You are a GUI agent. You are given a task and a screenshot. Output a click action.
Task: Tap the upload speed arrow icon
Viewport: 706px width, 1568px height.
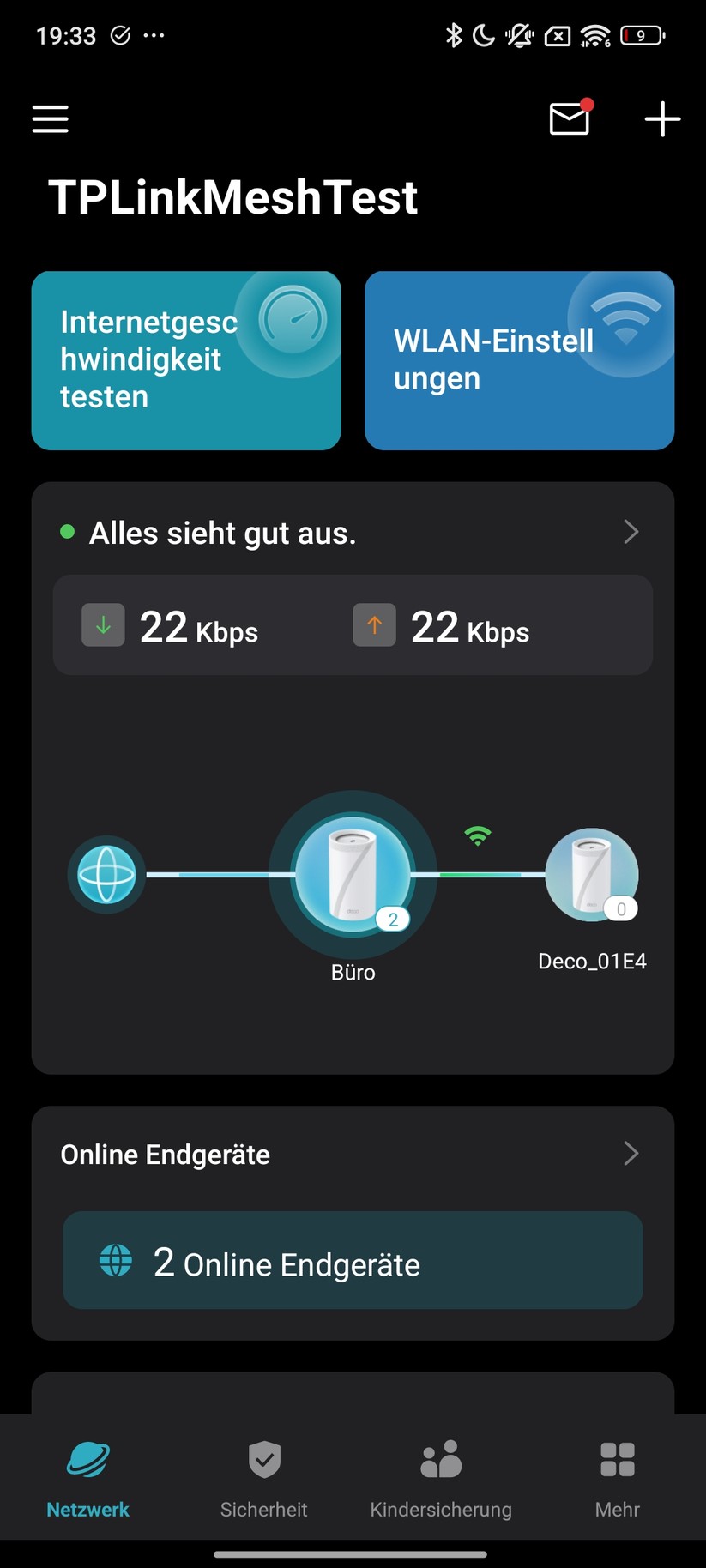tap(373, 625)
